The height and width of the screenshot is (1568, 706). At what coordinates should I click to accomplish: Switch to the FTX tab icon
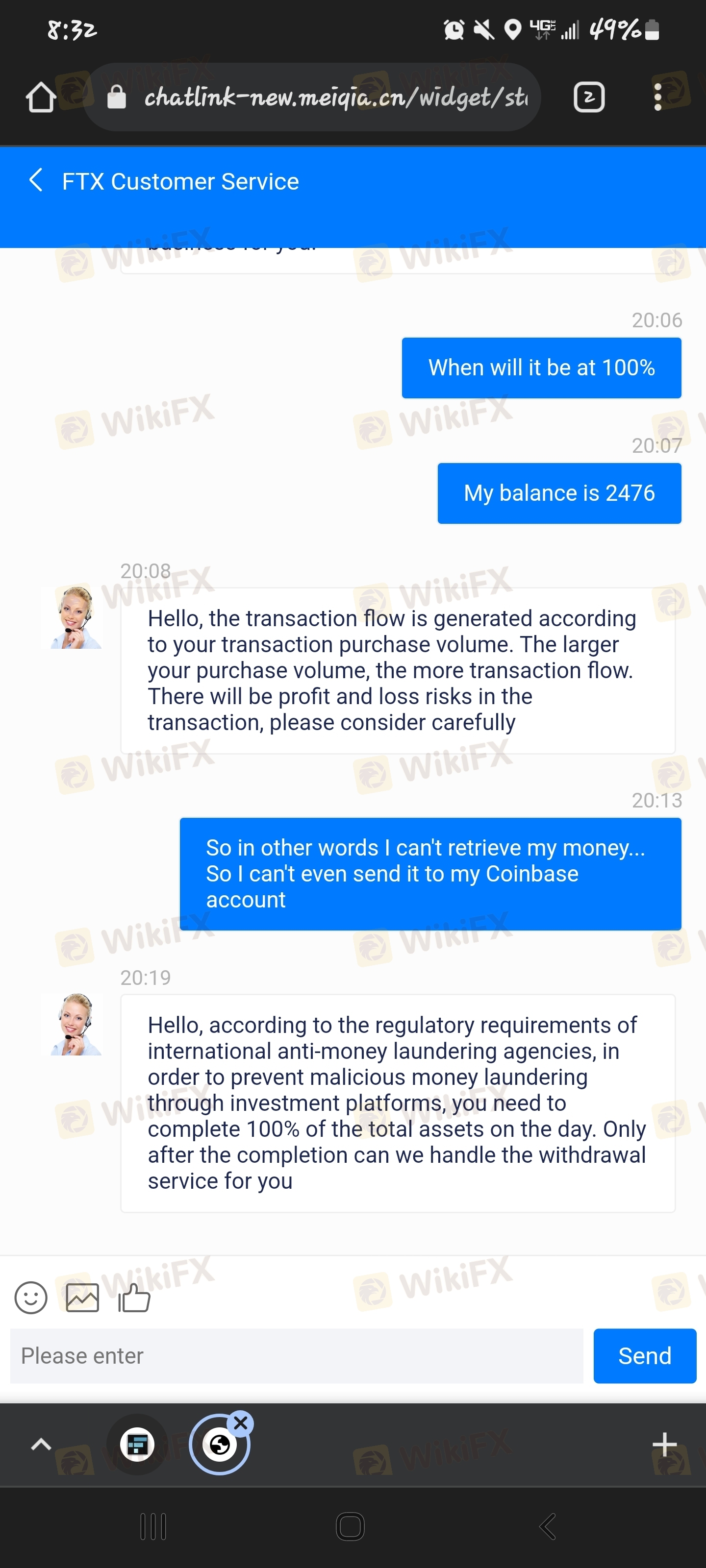[x=137, y=1444]
